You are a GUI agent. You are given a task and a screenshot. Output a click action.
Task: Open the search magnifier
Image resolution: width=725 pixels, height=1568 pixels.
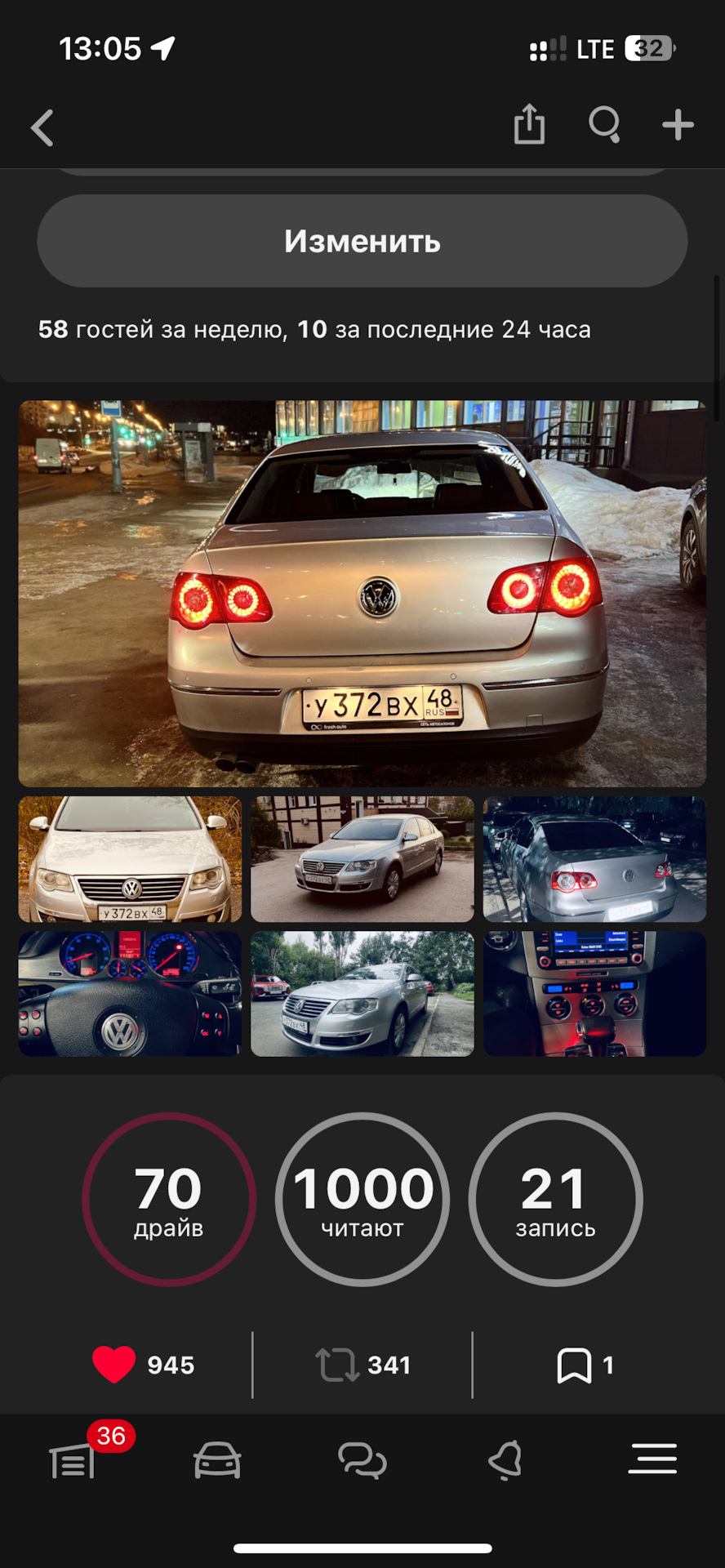(x=605, y=125)
